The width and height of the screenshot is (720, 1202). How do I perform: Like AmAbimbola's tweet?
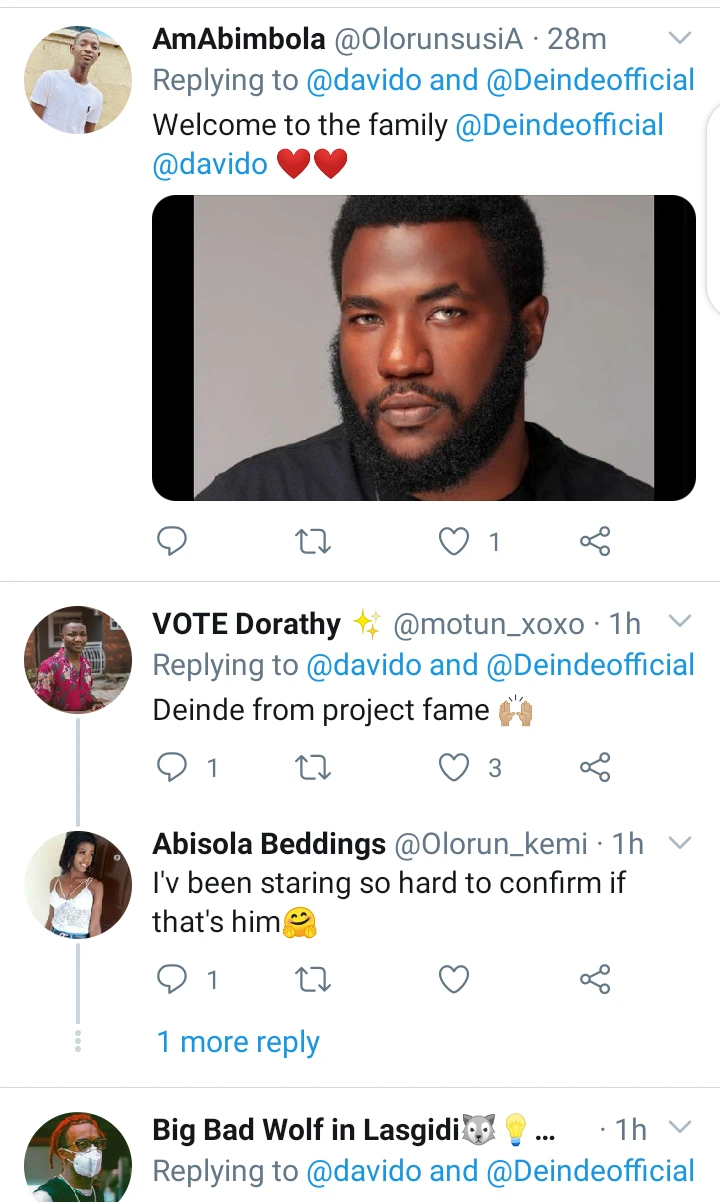(x=455, y=542)
